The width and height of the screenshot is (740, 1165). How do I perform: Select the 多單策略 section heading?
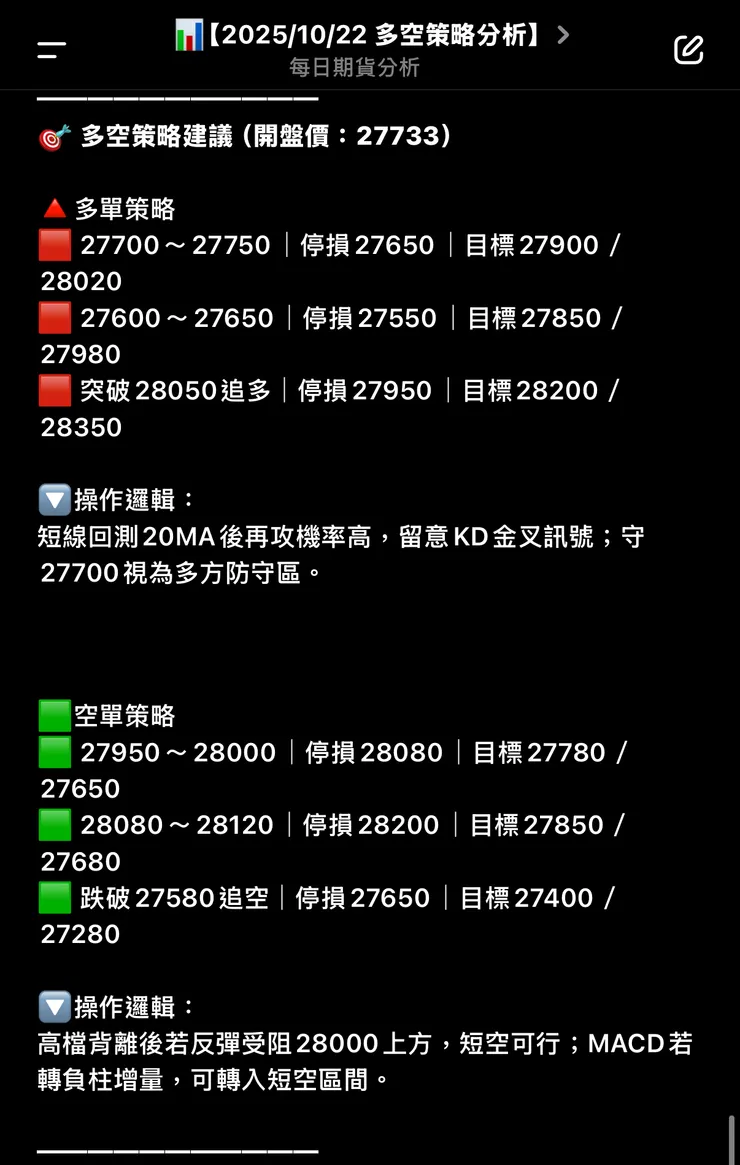[122, 209]
